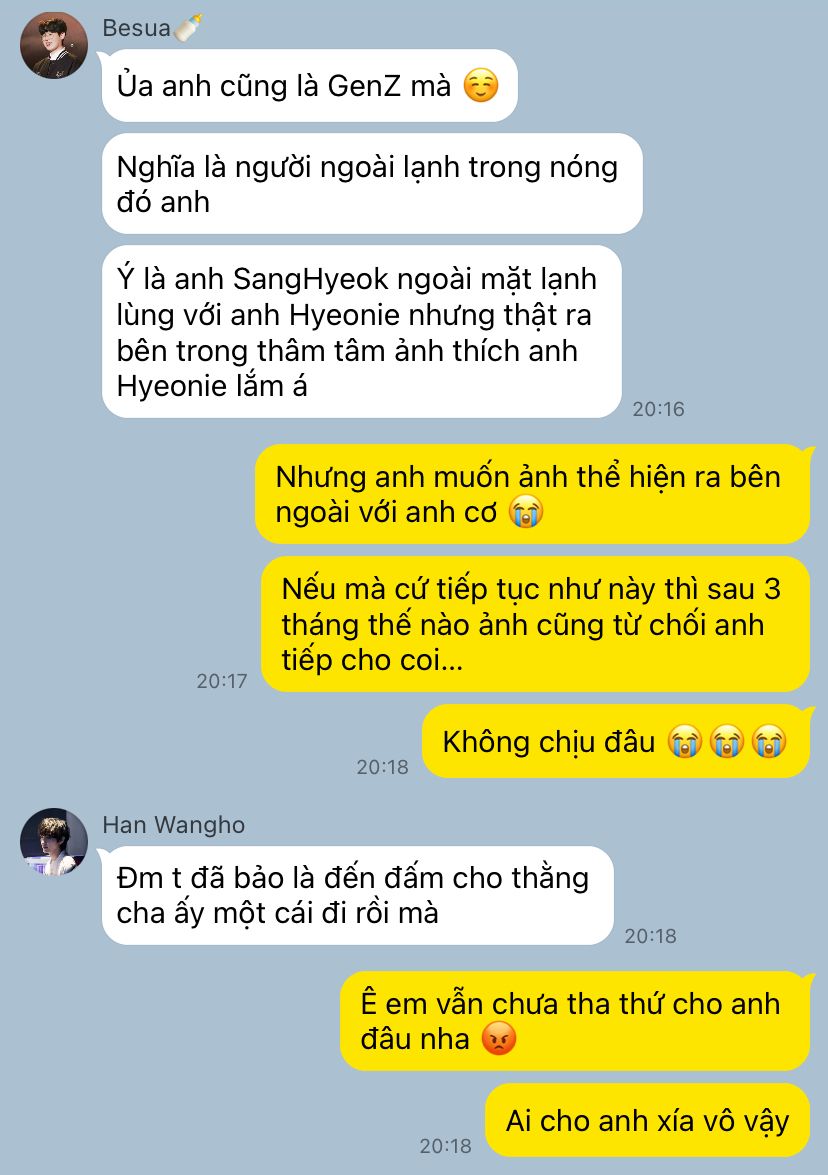View Han Wangho's profile avatar
The width and height of the screenshot is (828, 1175).
tap(54, 842)
